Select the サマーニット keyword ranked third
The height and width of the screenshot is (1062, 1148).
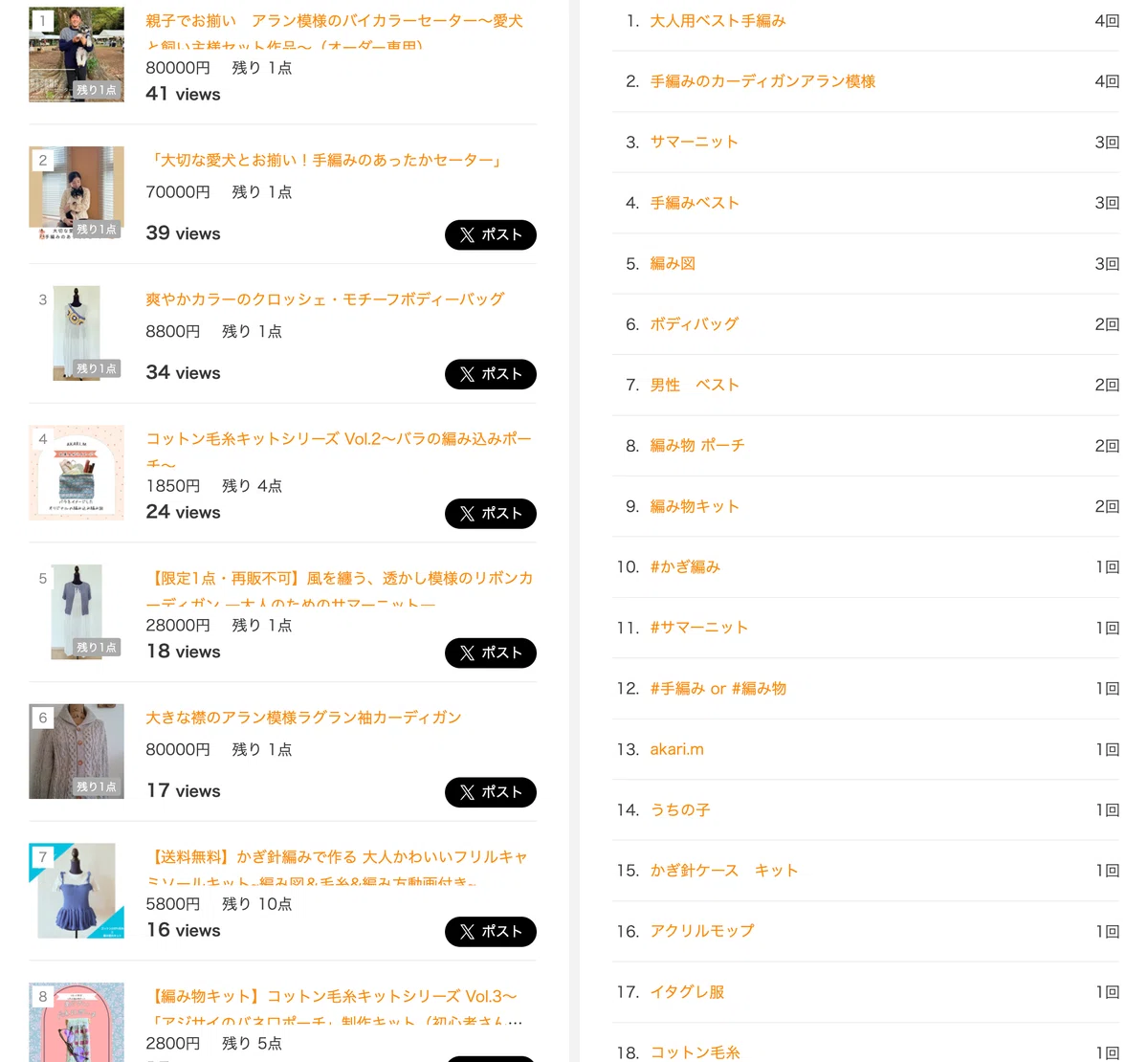click(694, 142)
